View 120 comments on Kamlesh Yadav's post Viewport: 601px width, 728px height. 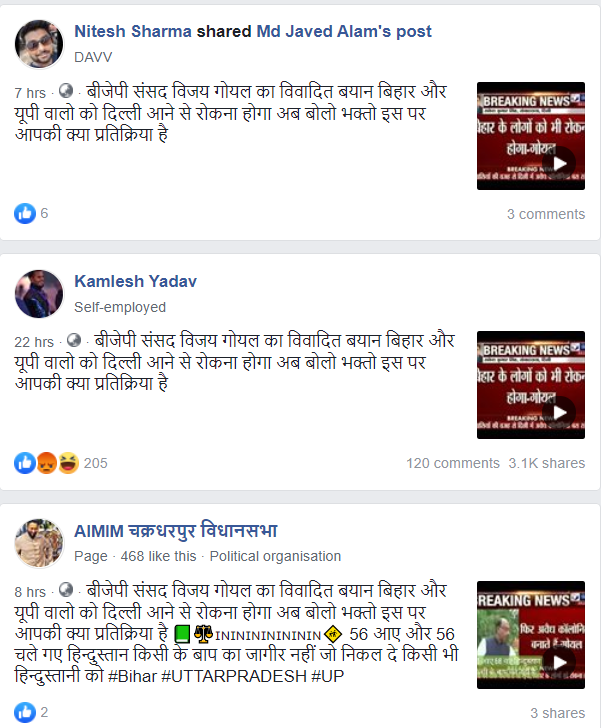pos(452,463)
